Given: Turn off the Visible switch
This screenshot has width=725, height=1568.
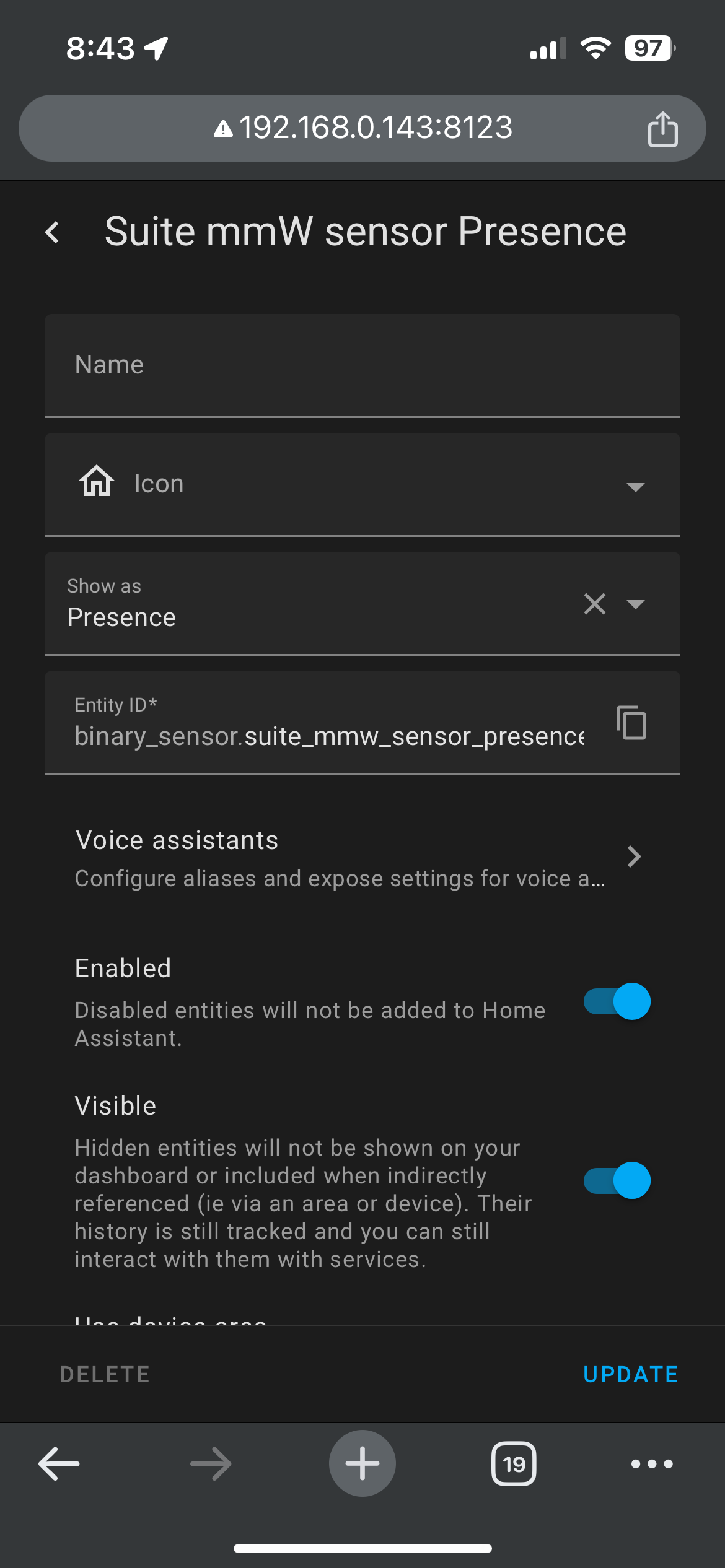Looking at the screenshot, I should 617,1180.
